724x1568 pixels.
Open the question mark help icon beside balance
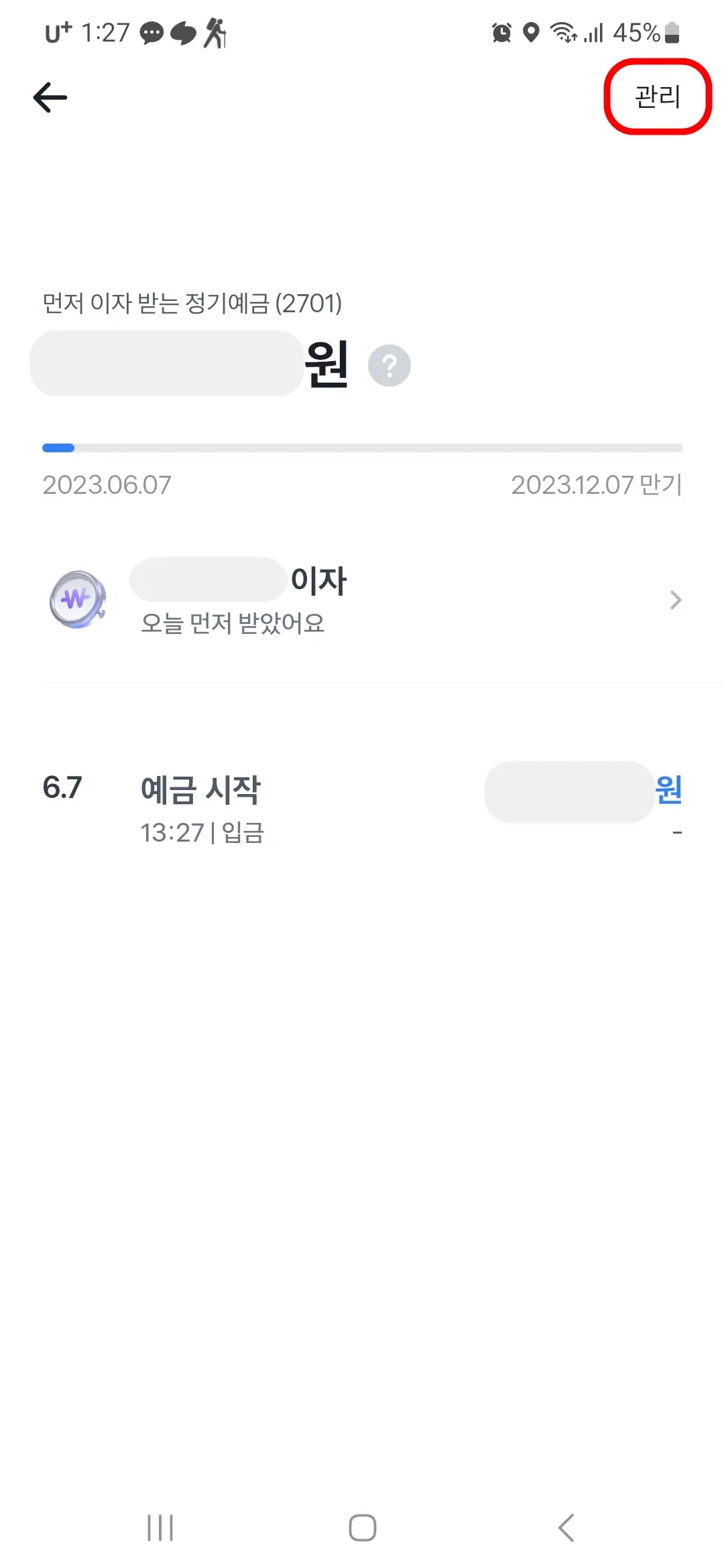tap(389, 365)
